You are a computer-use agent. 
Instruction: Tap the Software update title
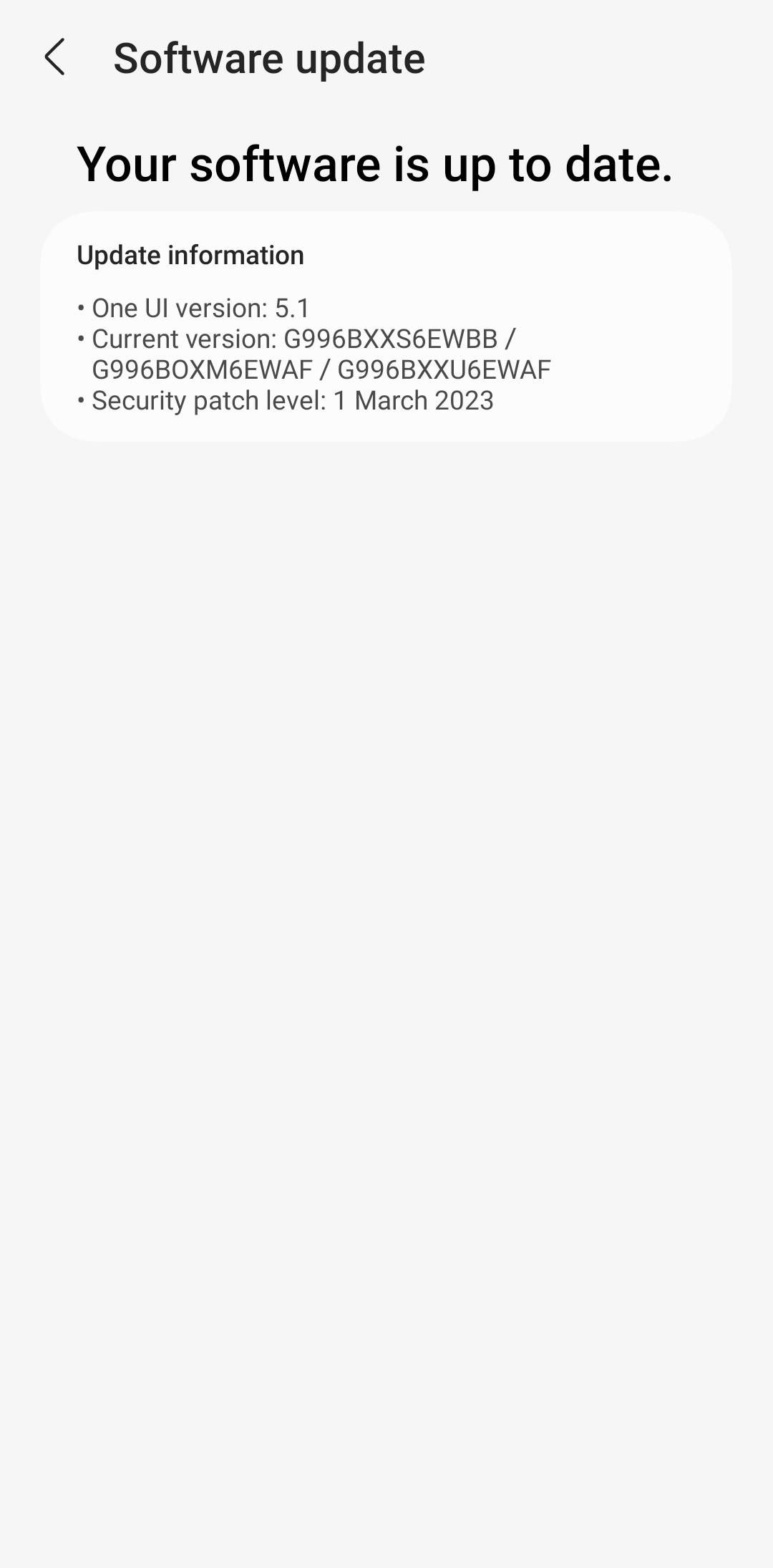pyautogui.click(x=270, y=57)
